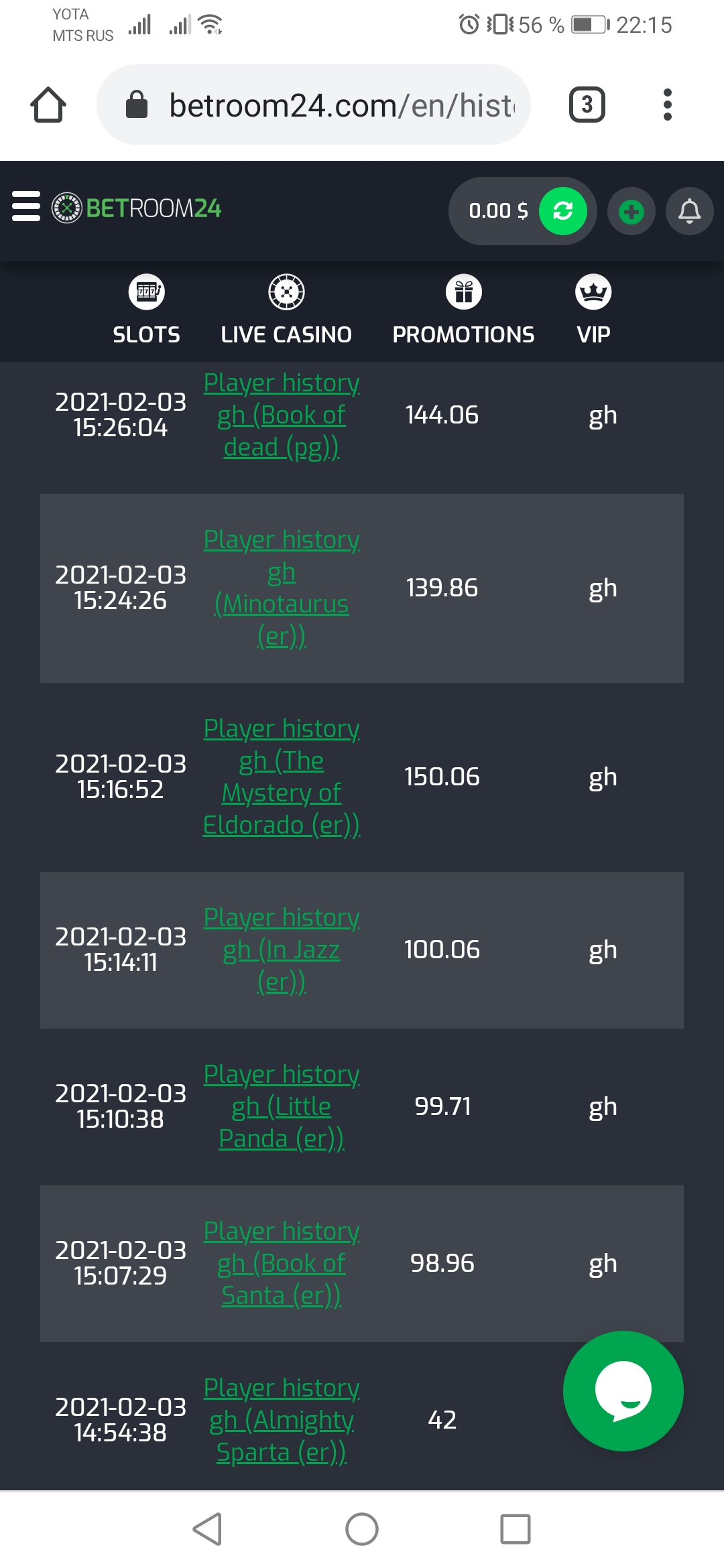The image size is (724, 1568).
Task: View player history for Little Panda
Action: pos(282,1106)
